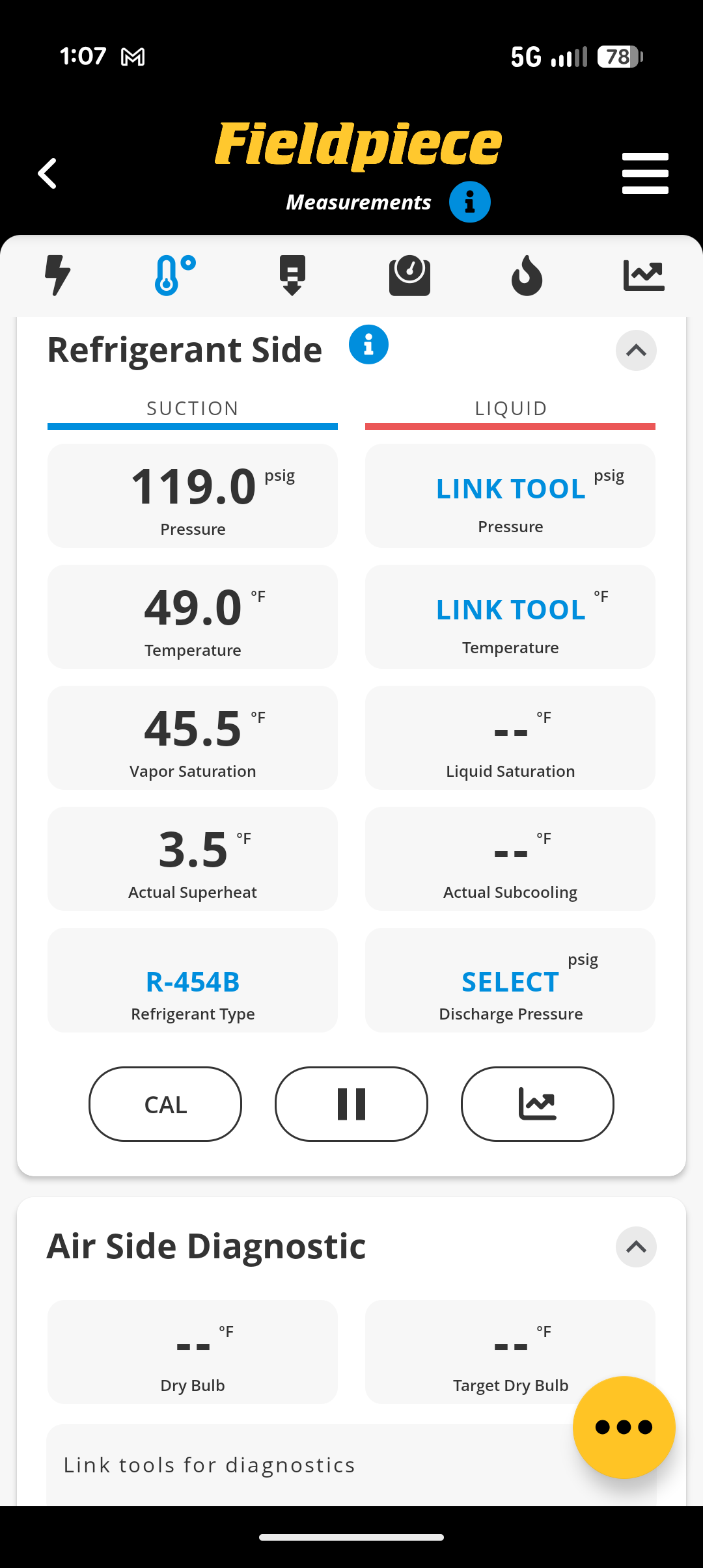Select a discharge pressure source
Screen dimensions: 703x1568
tap(510, 980)
